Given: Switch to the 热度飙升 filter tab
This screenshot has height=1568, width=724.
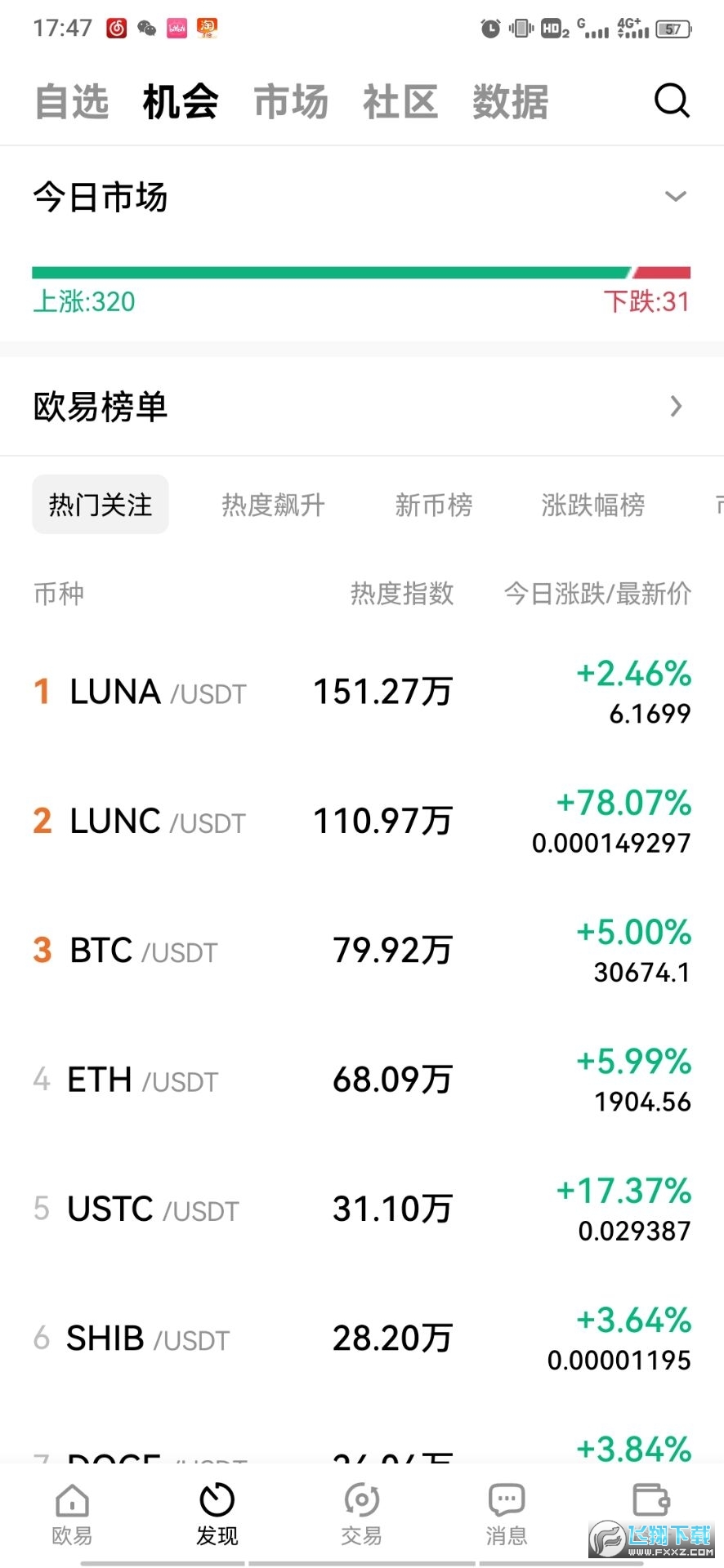Looking at the screenshot, I should [272, 505].
